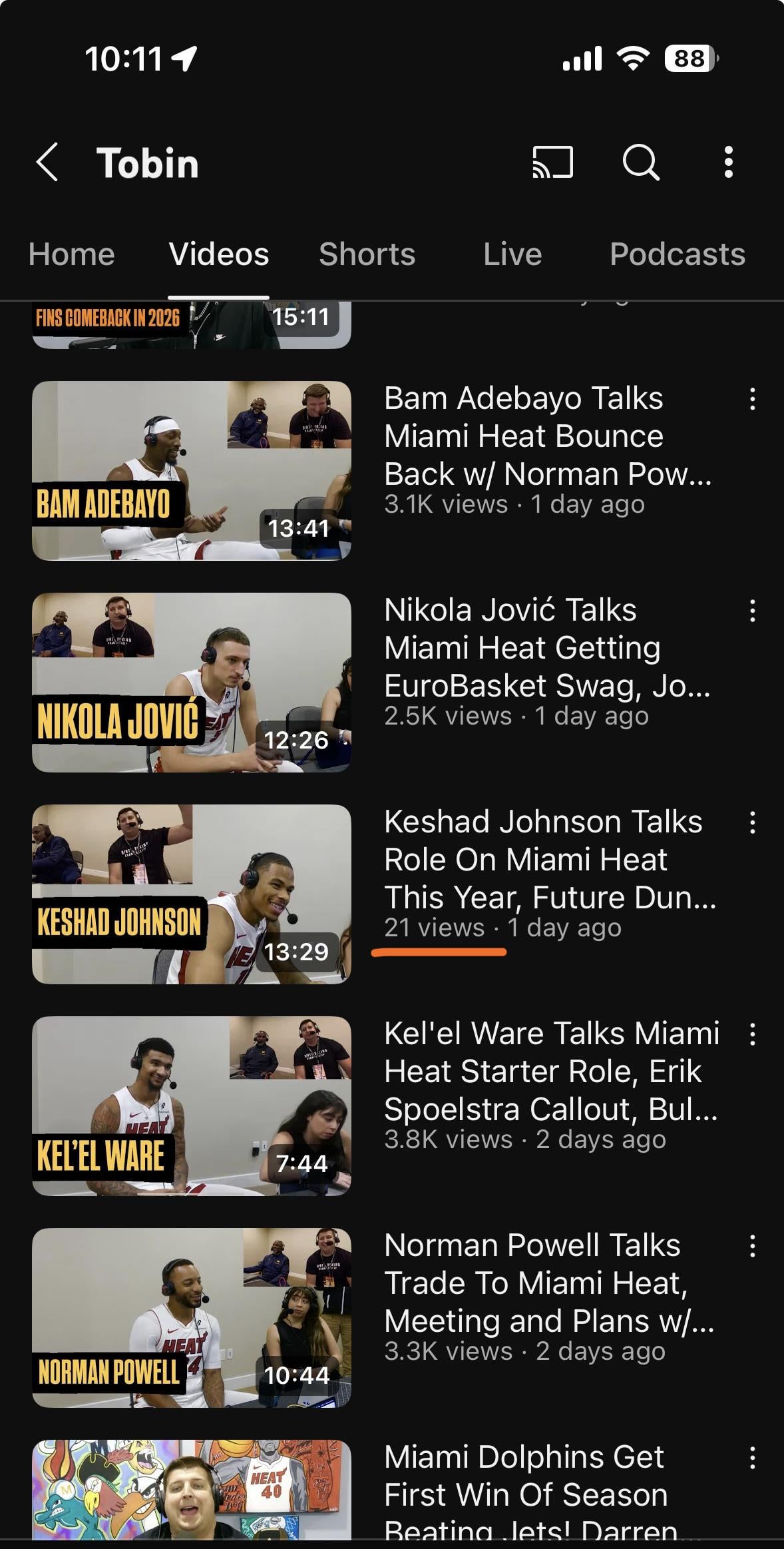The width and height of the screenshot is (784, 1549).
Task: Open options for the Bam Adebayo video
Action: click(752, 399)
